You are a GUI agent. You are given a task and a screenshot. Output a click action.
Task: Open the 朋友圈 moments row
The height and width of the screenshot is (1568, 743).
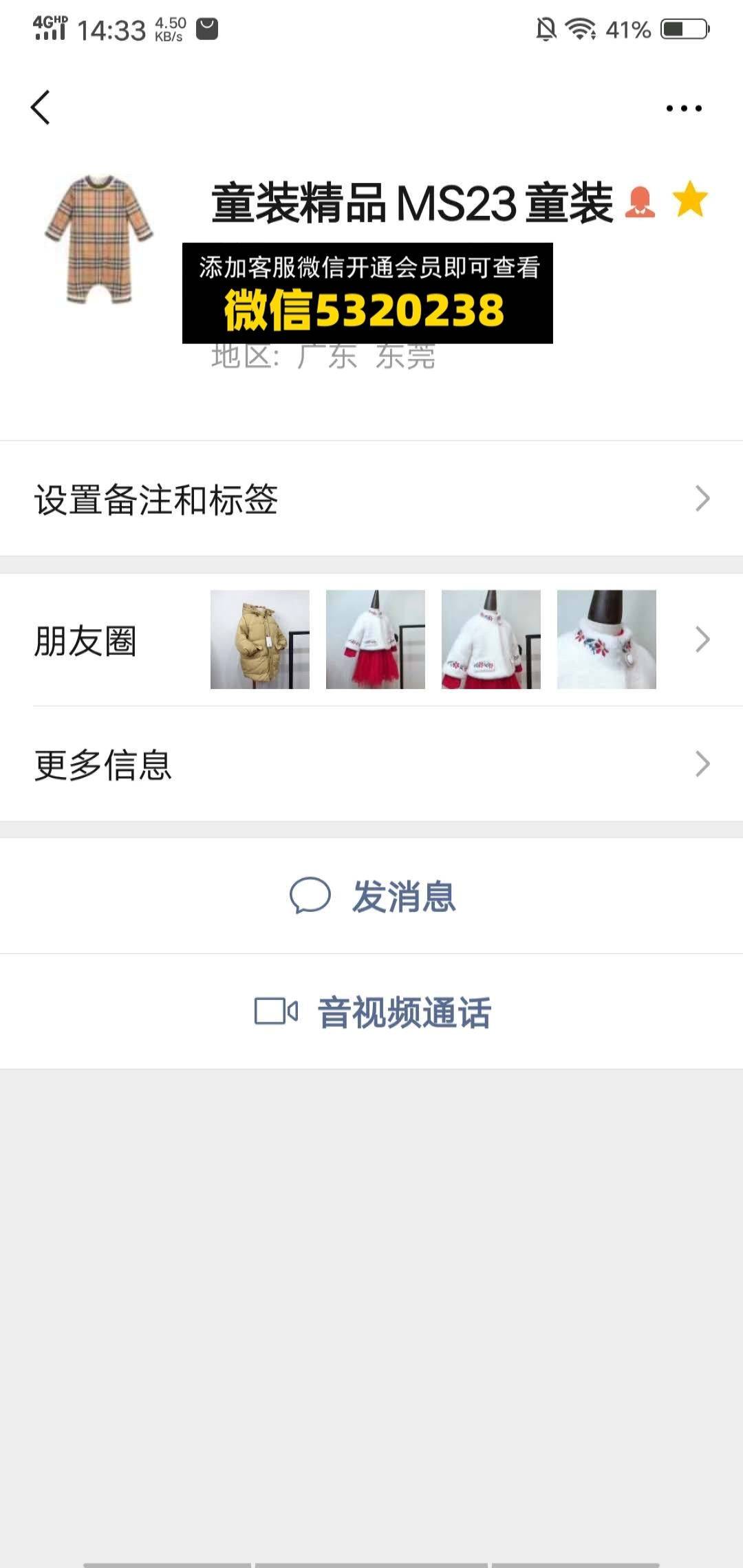[x=371, y=640]
